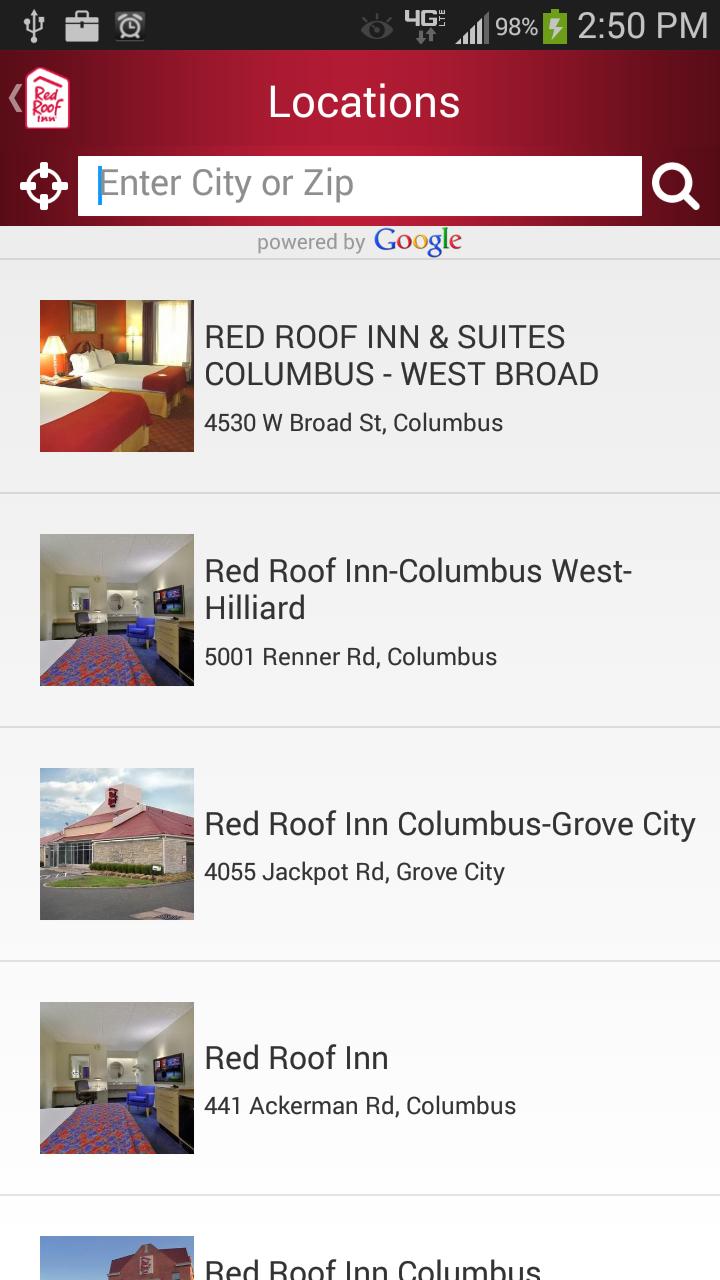
Task: Tap the West Broad hotel room thumbnail
Action: [x=116, y=375]
